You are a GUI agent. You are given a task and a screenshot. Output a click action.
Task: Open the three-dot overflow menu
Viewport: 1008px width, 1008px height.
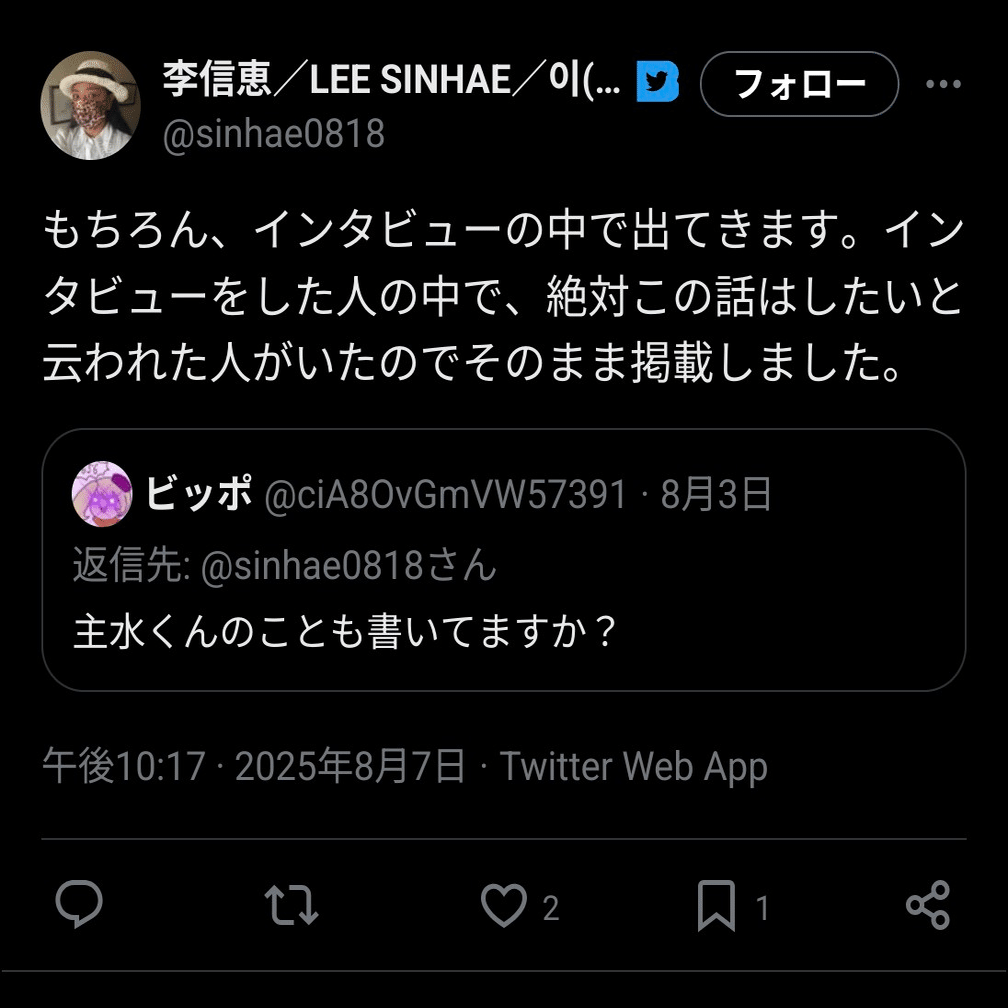click(943, 84)
